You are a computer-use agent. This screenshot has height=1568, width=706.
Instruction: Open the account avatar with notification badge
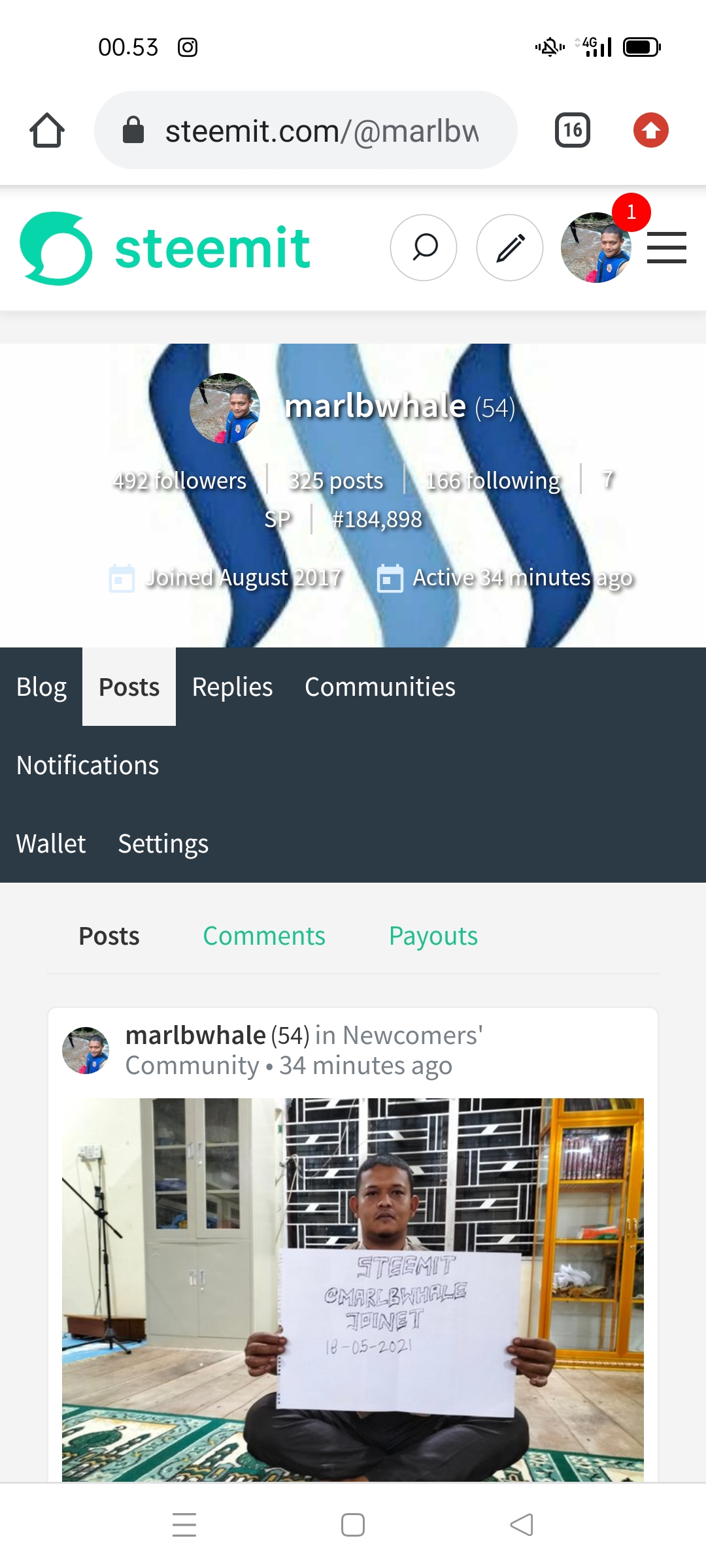[596, 248]
